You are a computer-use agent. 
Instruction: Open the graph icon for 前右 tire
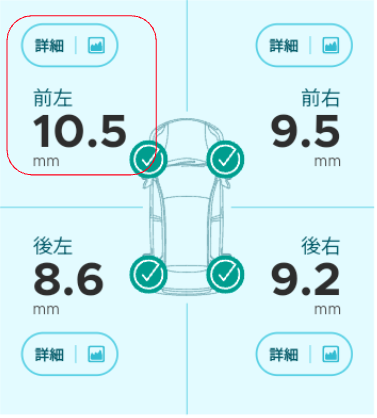click(x=331, y=45)
